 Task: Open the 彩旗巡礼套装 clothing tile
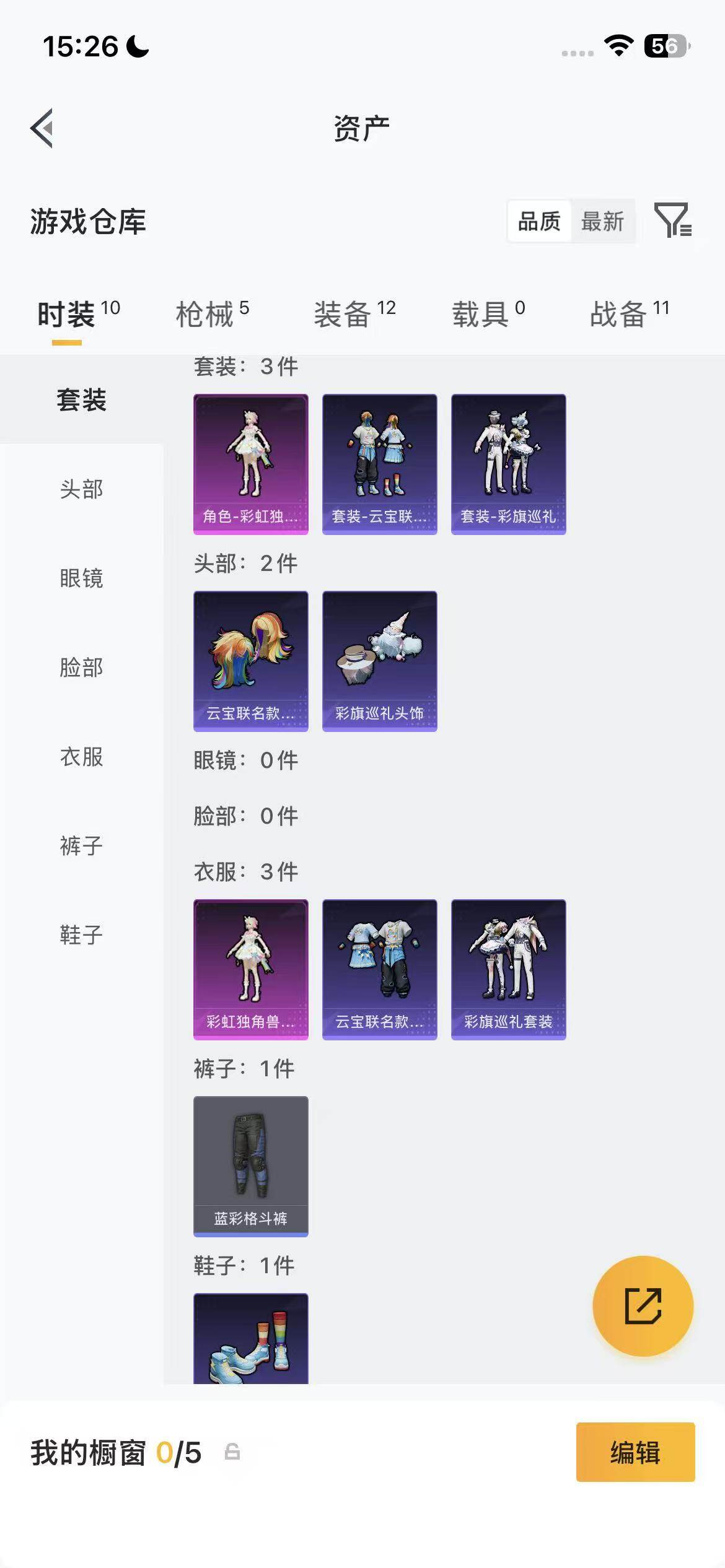509,970
